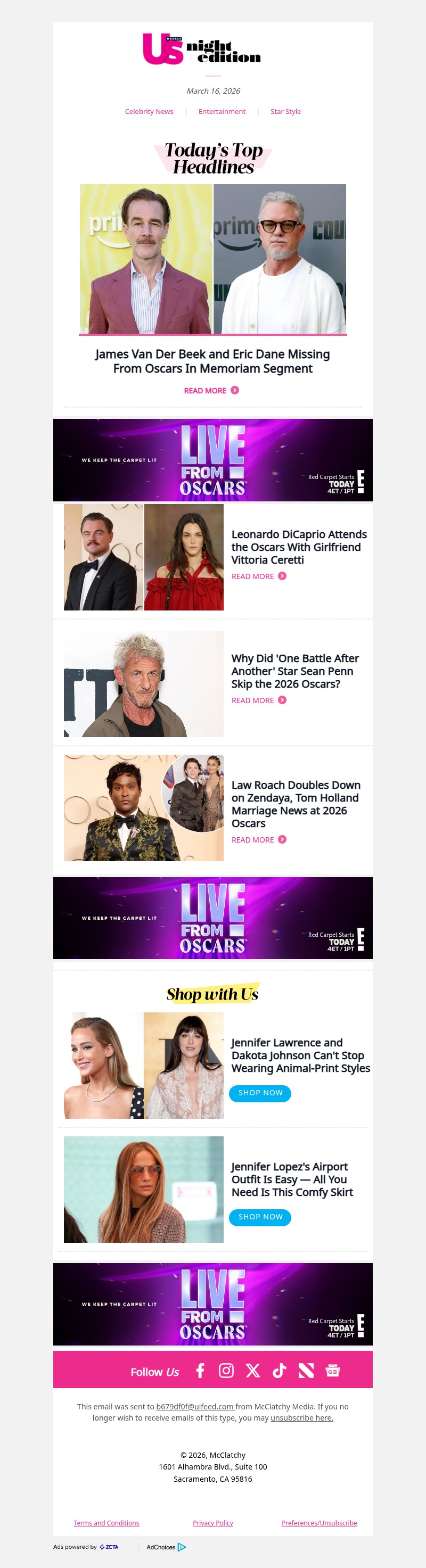
Task: Open the Celebrity News link
Action: pos(149,111)
